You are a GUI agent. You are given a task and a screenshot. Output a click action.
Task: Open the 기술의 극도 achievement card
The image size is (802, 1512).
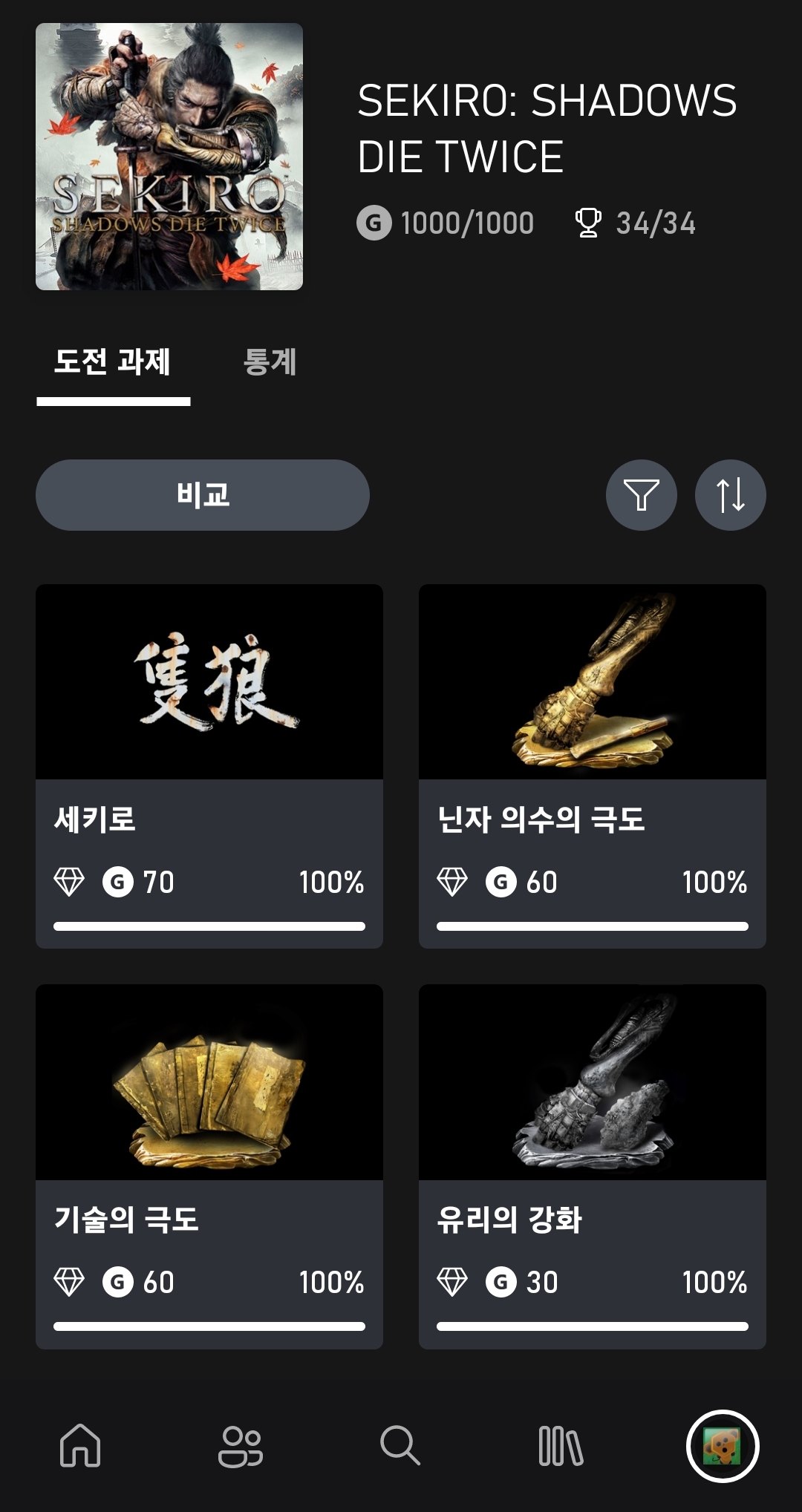click(x=209, y=1165)
